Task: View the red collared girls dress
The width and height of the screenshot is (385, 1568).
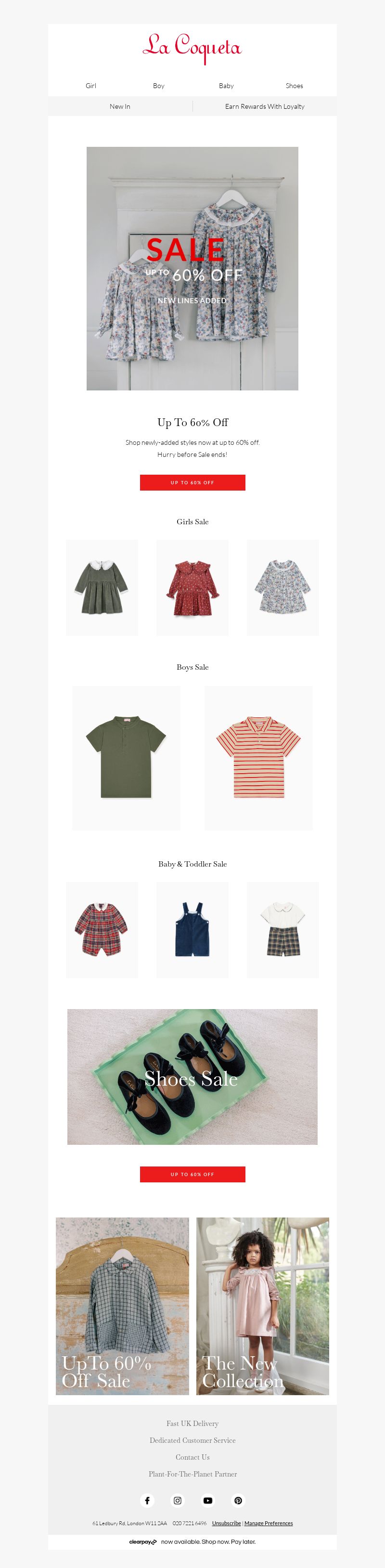Action: pos(192,587)
